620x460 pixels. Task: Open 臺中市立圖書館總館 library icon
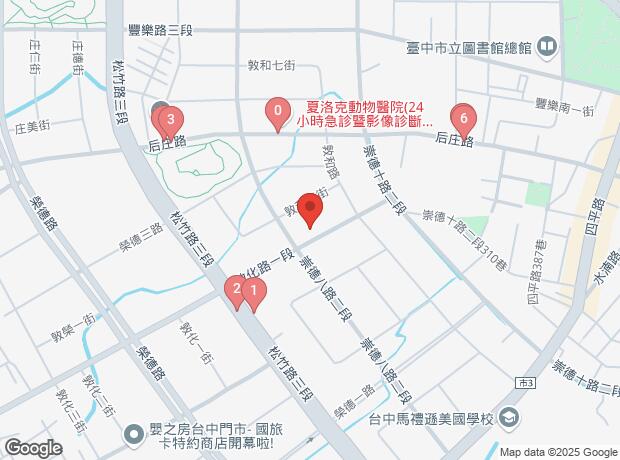(547, 45)
